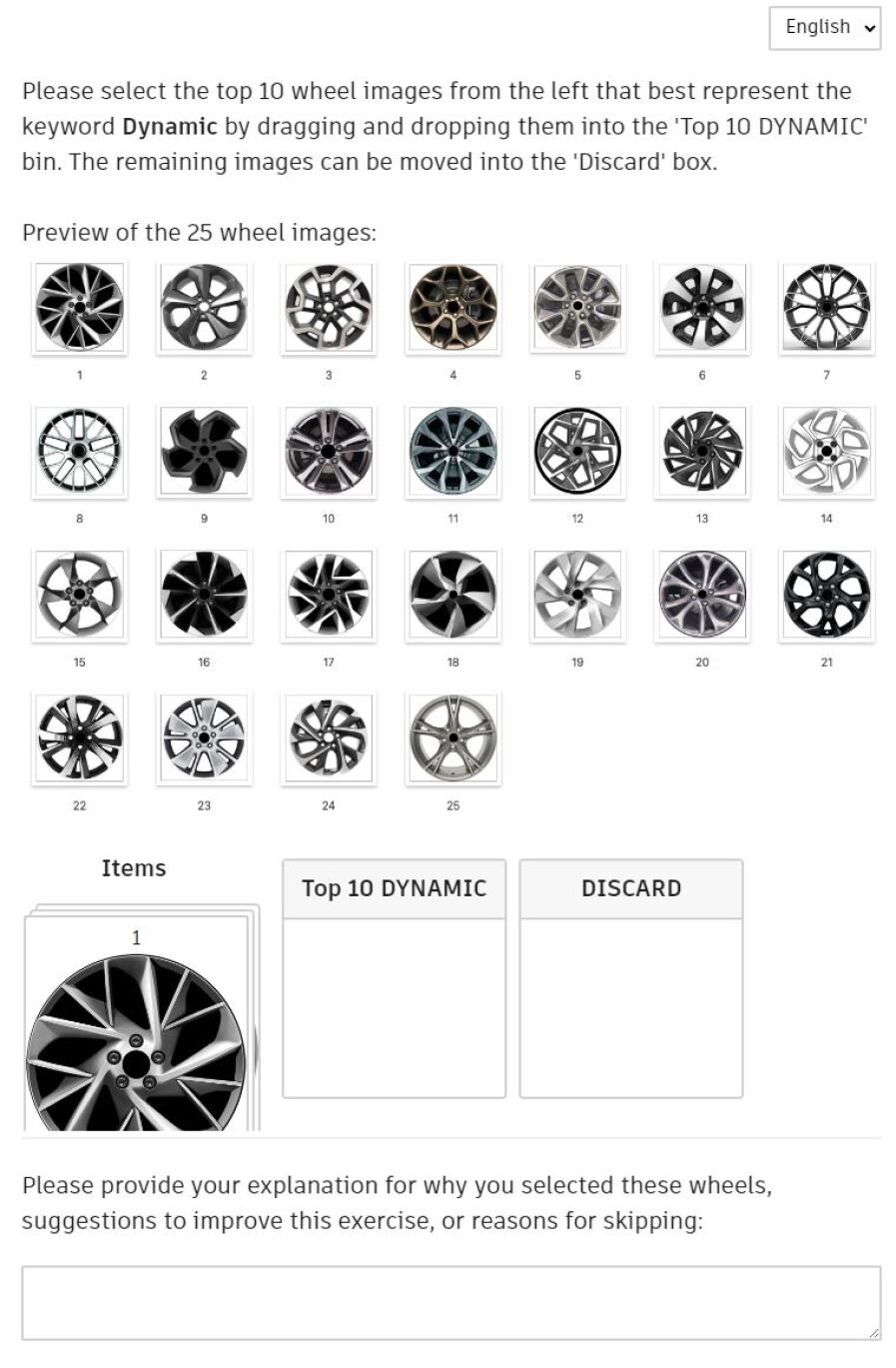The image size is (896, 1368).
Task: Open preview wheel image number 13
Action: (702, 452)
